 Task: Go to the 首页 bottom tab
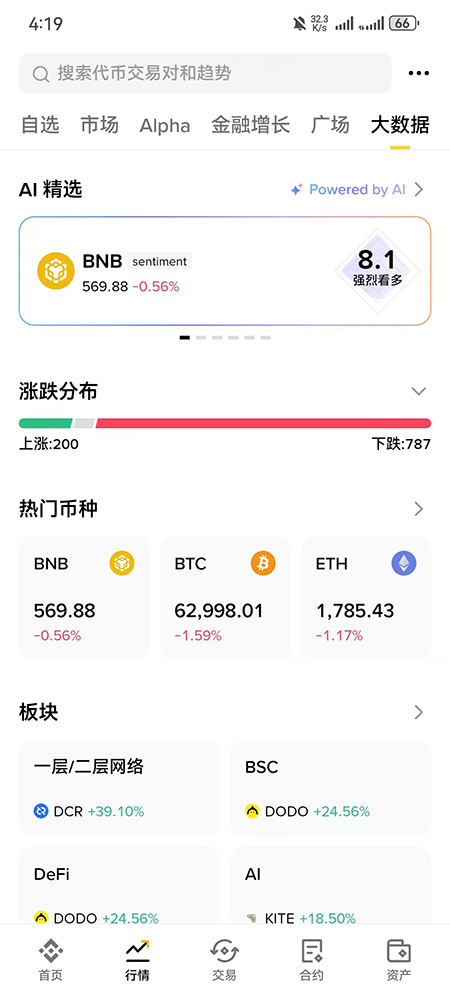click(51, 960)
